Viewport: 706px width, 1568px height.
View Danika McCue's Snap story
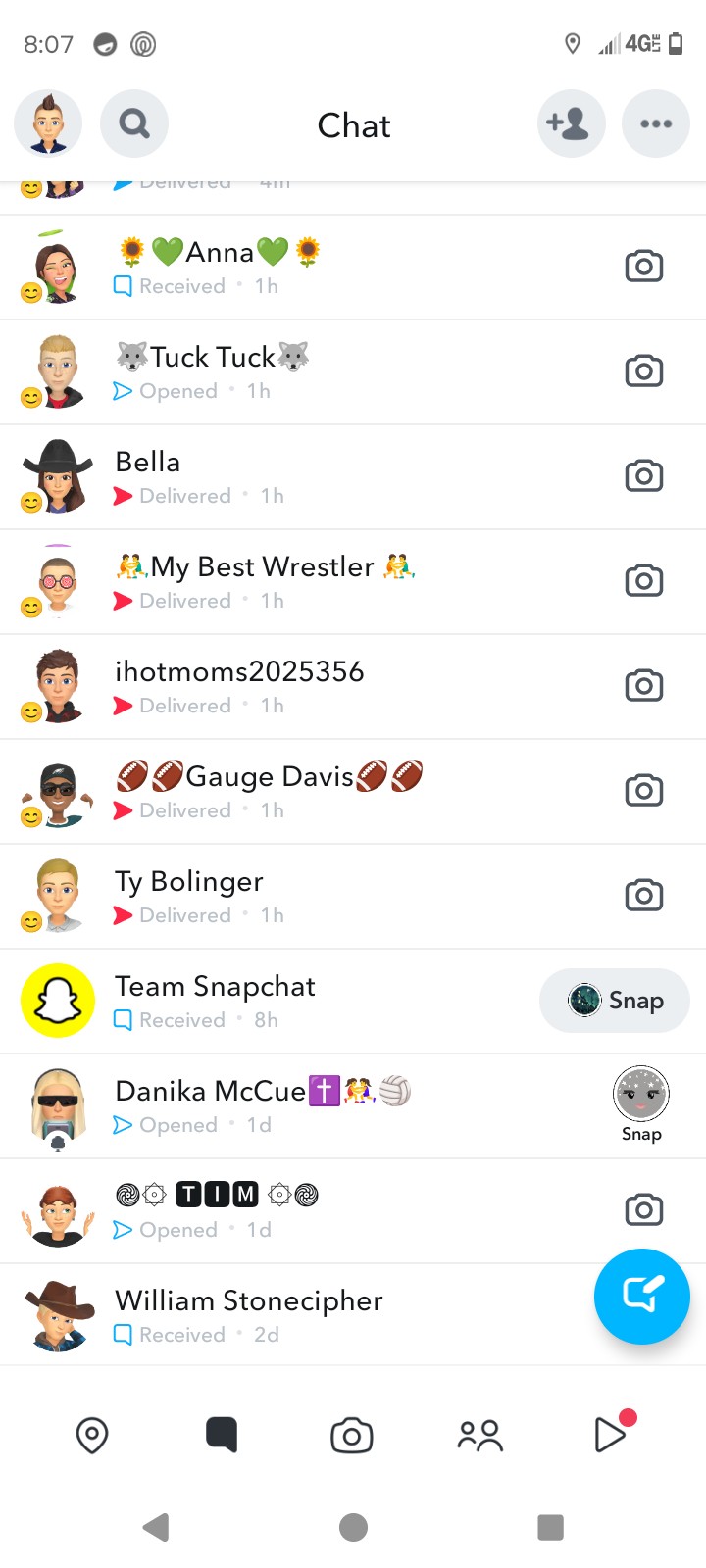coord(641,1096)
